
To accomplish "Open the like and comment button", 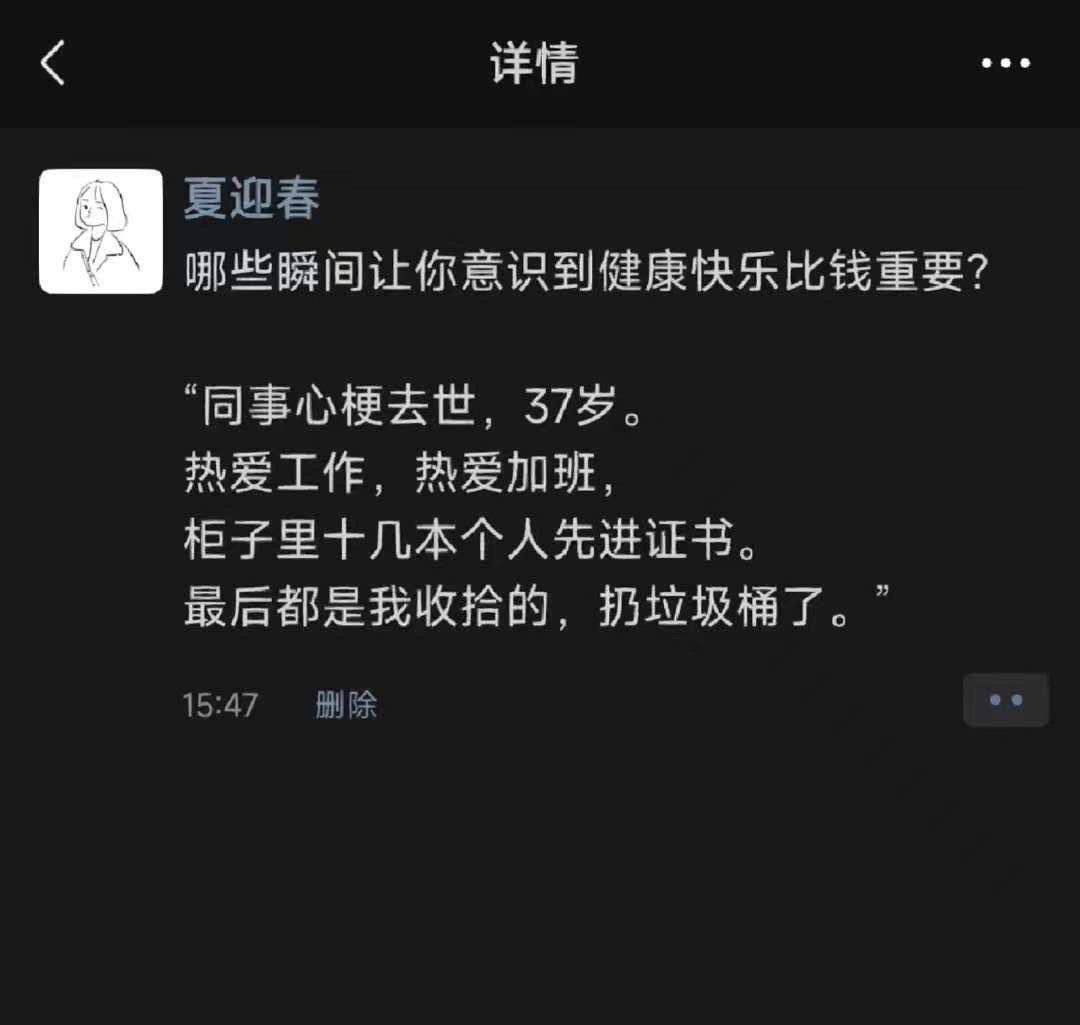I will pyautogui.click(x=1005, y=700).
